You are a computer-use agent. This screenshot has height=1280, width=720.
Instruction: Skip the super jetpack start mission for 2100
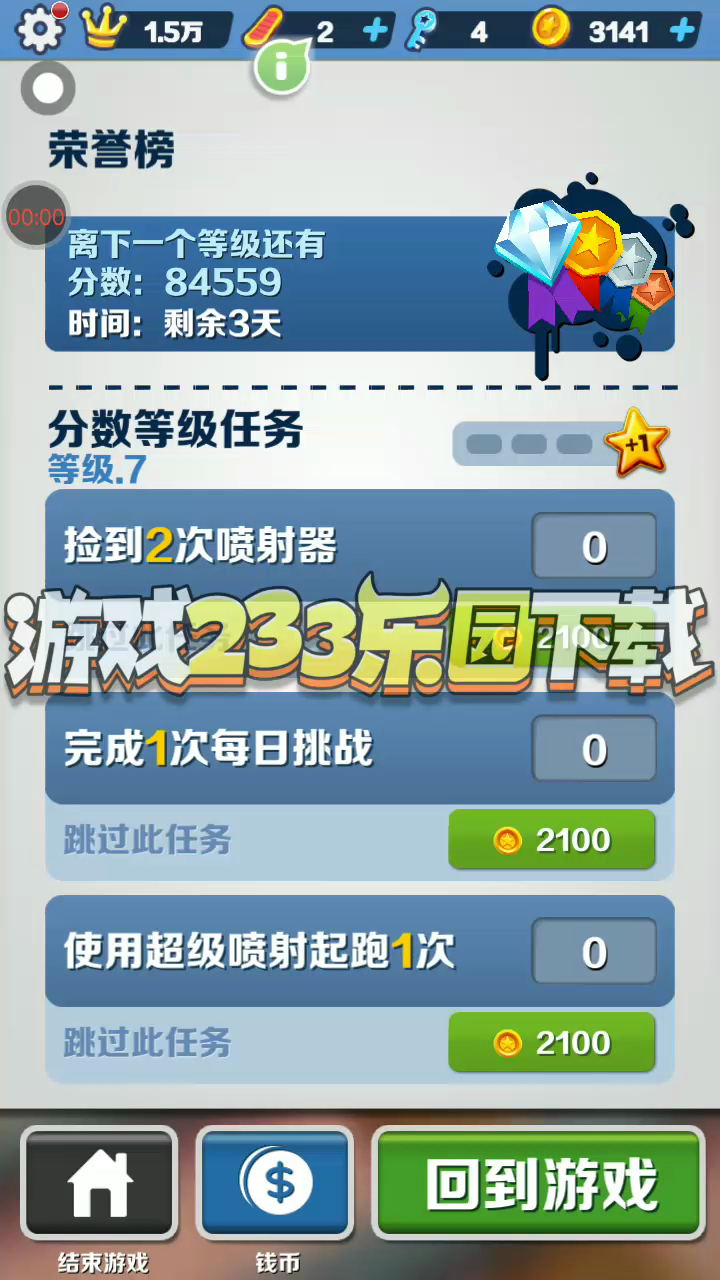point(552,1042)
